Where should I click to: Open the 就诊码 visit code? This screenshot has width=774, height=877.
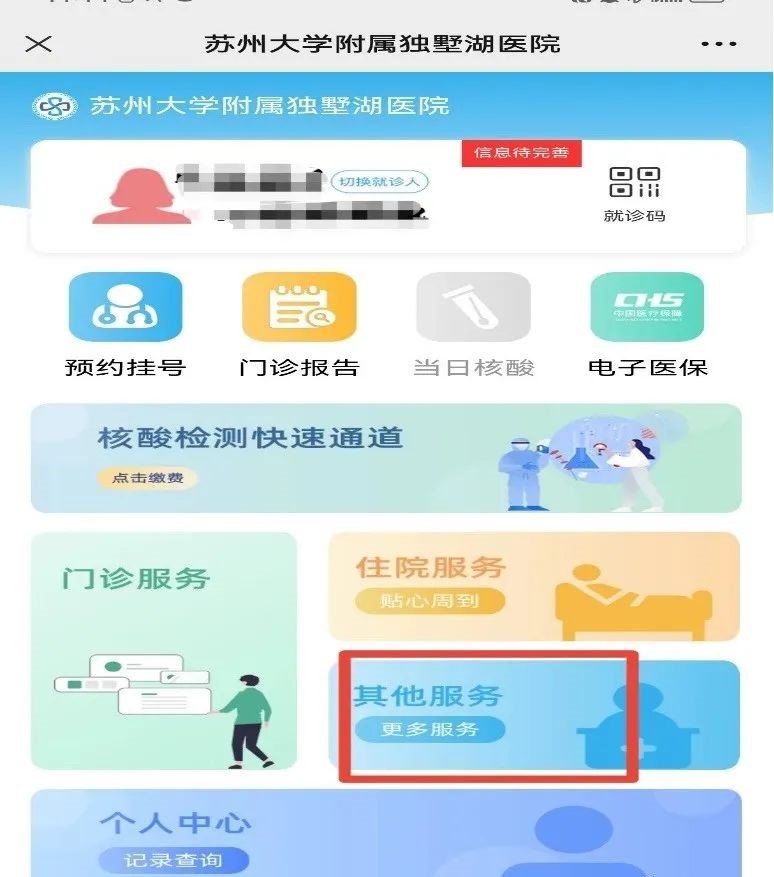pyautogui.click(x=635, y=194)
